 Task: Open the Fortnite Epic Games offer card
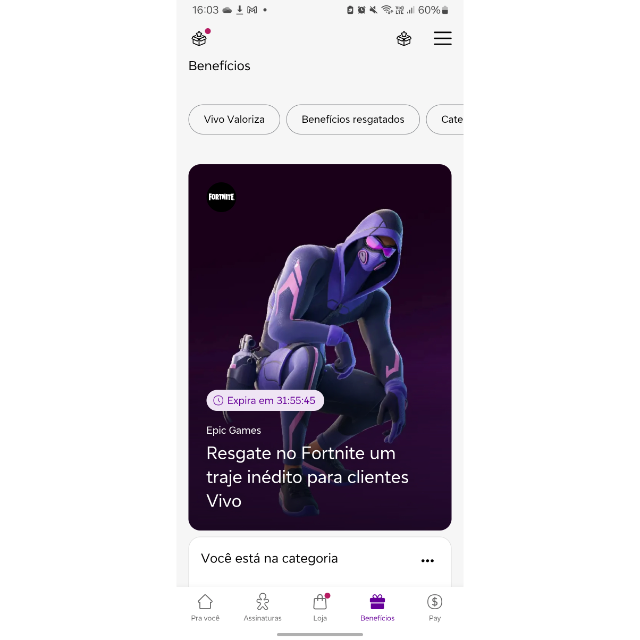click(320, 347)
